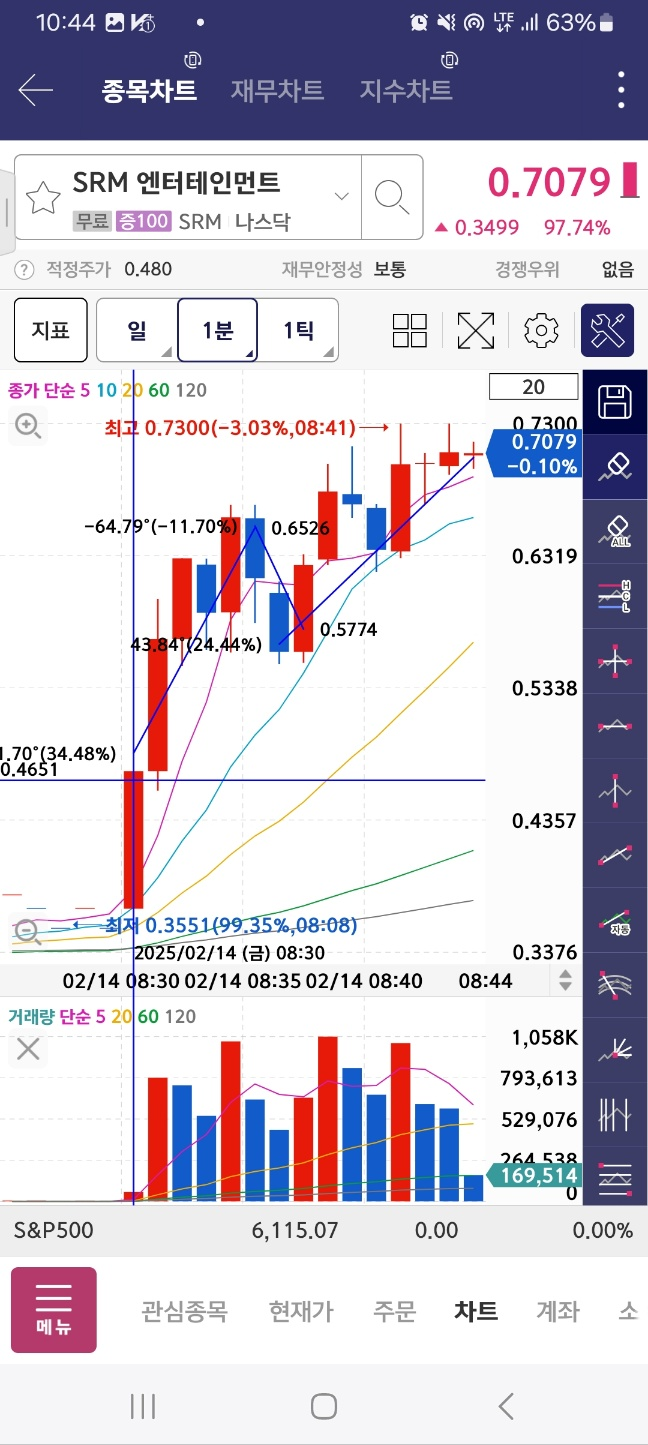Go back with the top-left arrow

[35, 91]
